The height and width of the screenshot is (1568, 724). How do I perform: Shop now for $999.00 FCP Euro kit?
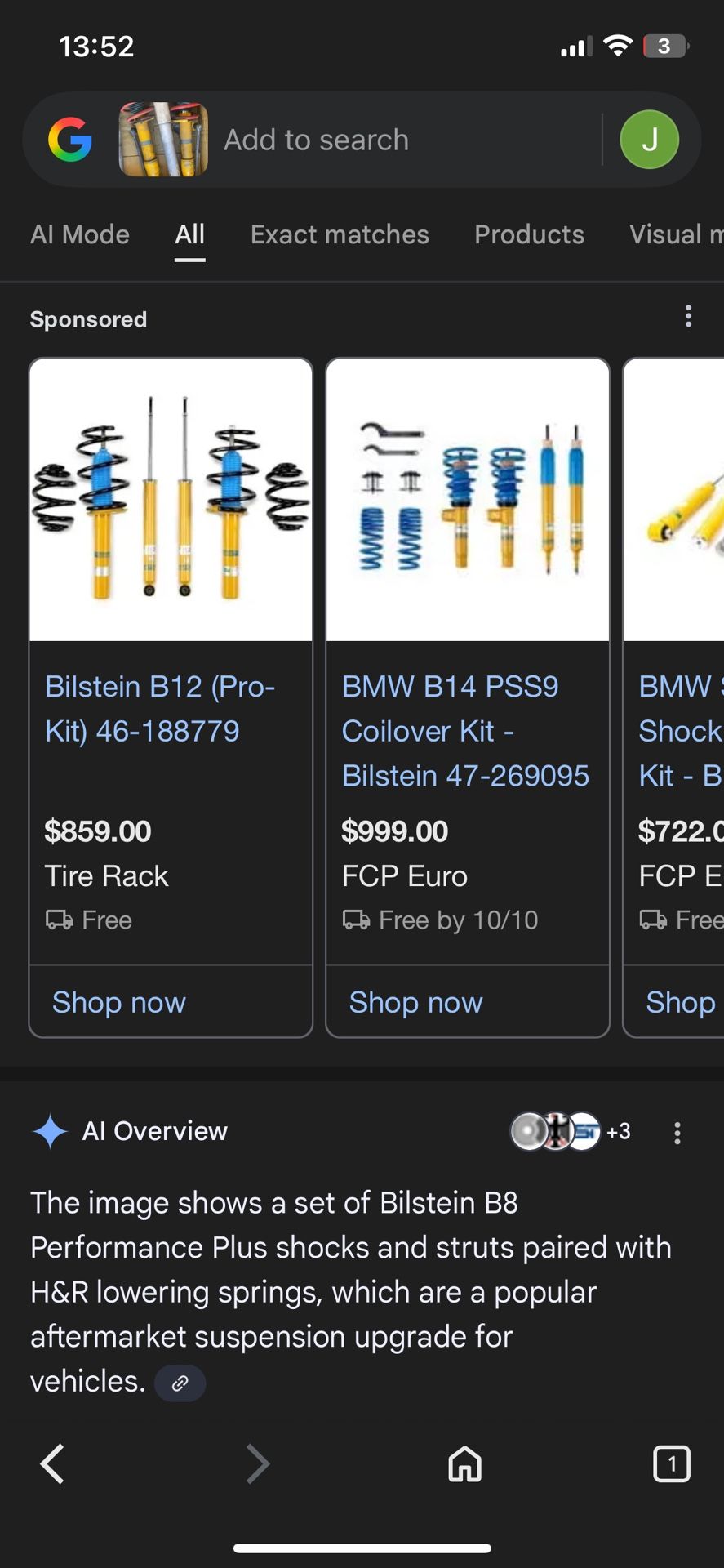[x=416, y=1002]
